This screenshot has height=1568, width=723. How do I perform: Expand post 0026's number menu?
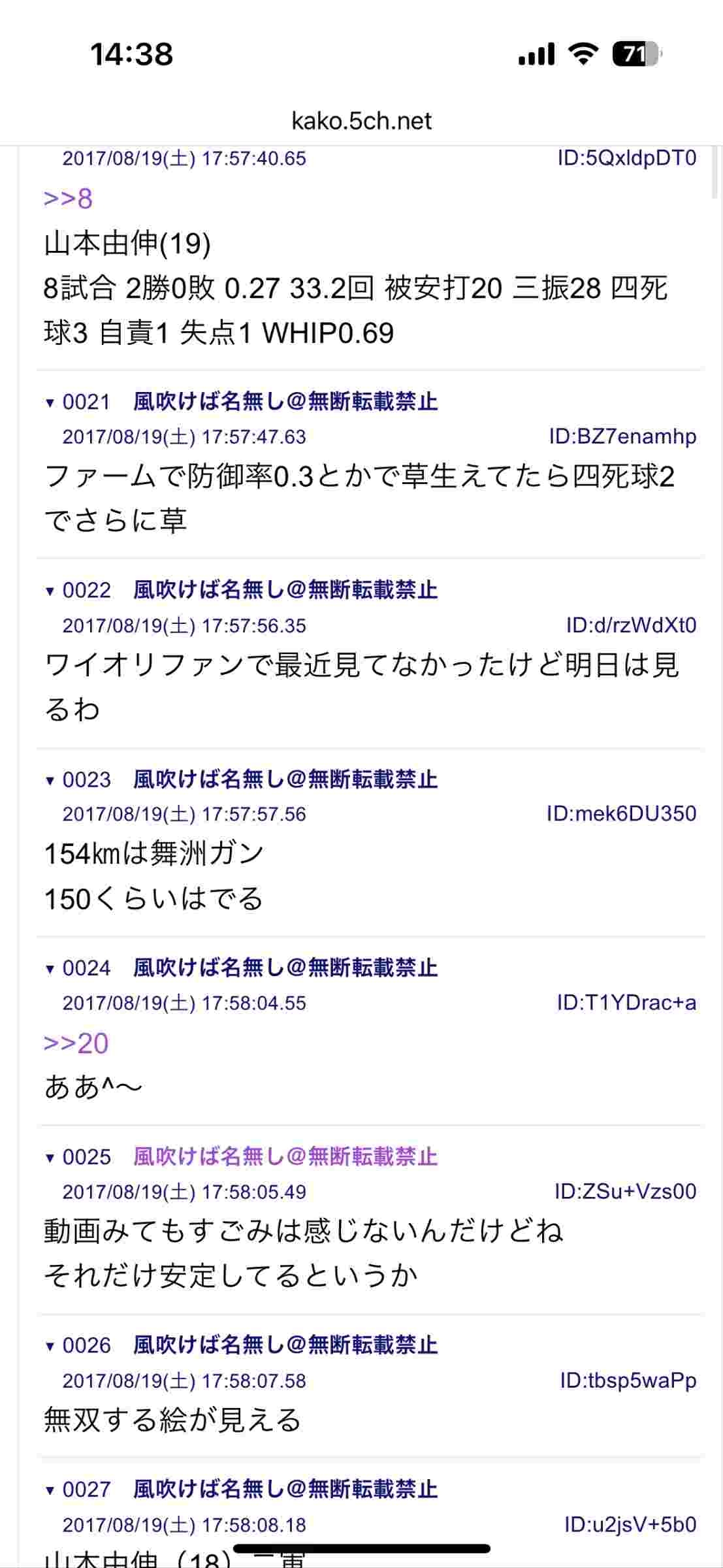(x=78, y=1346)
